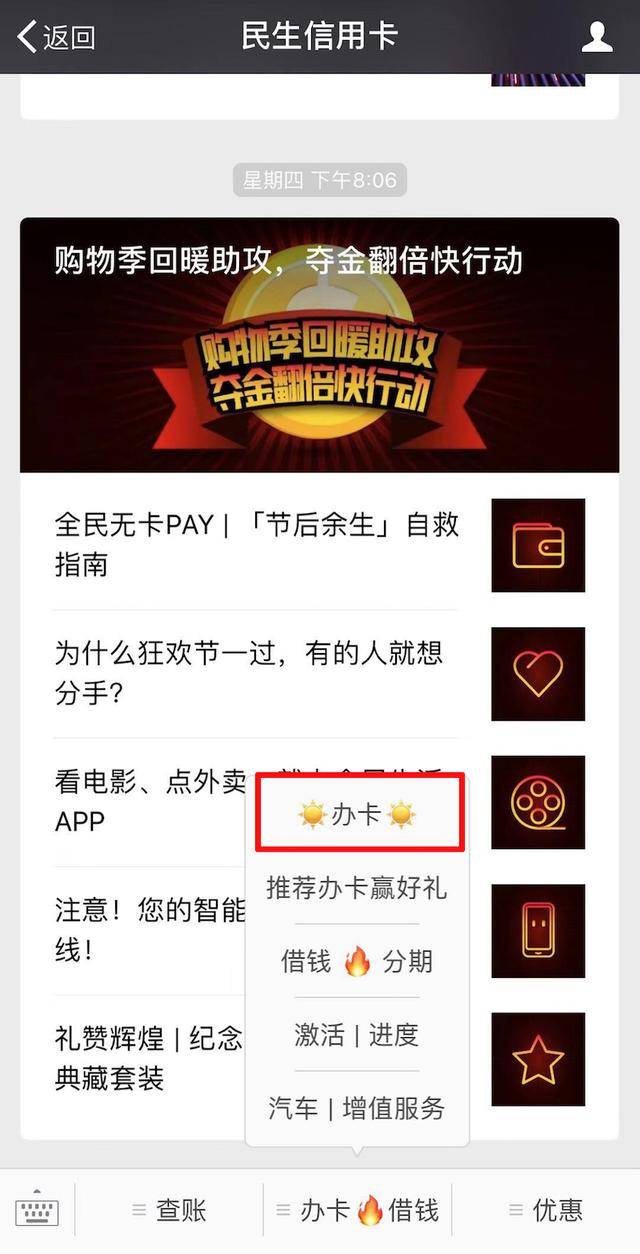Open the 注意！您的智能 article

point(140,929)
